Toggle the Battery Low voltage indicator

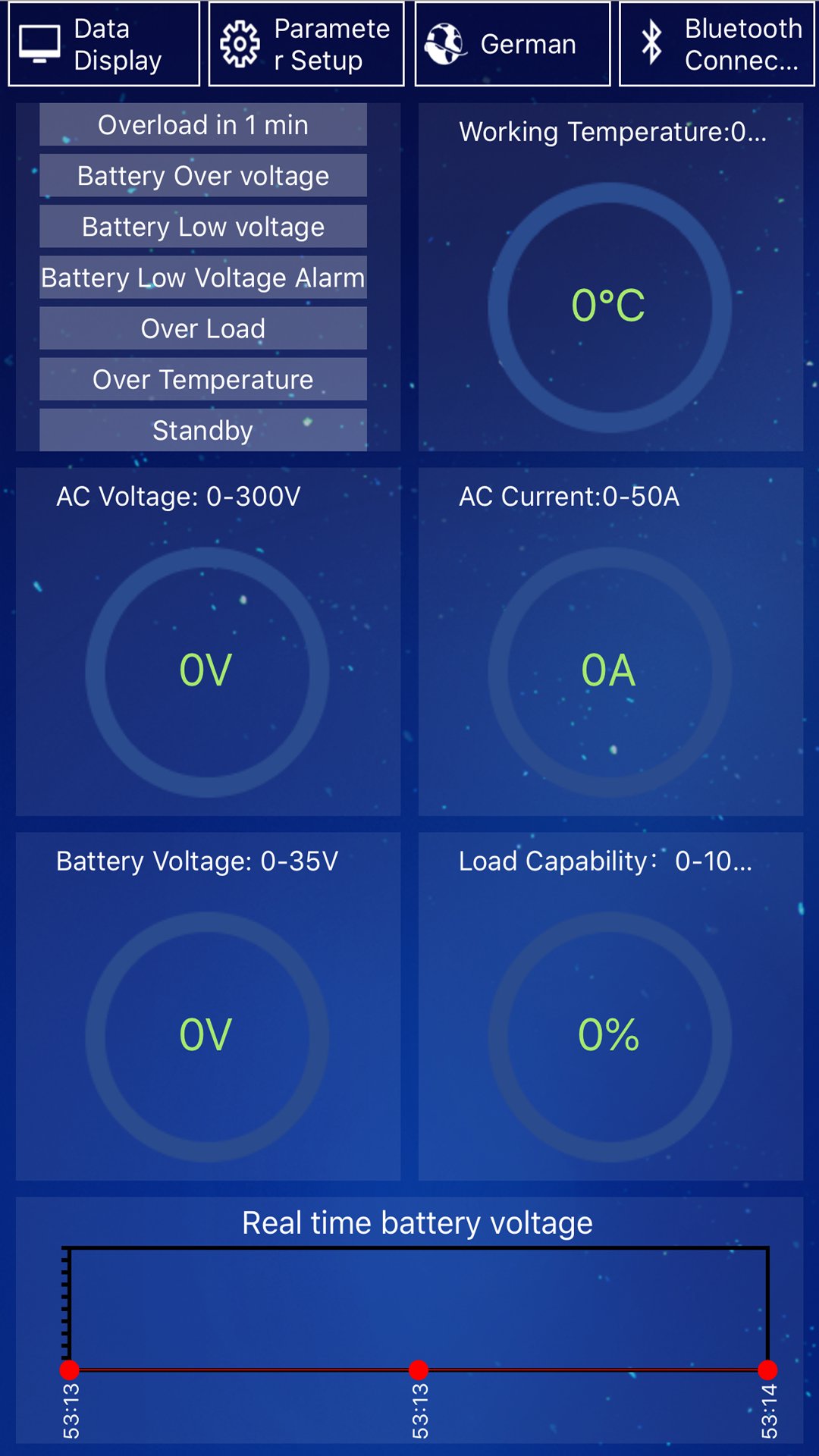coord(202,226)
